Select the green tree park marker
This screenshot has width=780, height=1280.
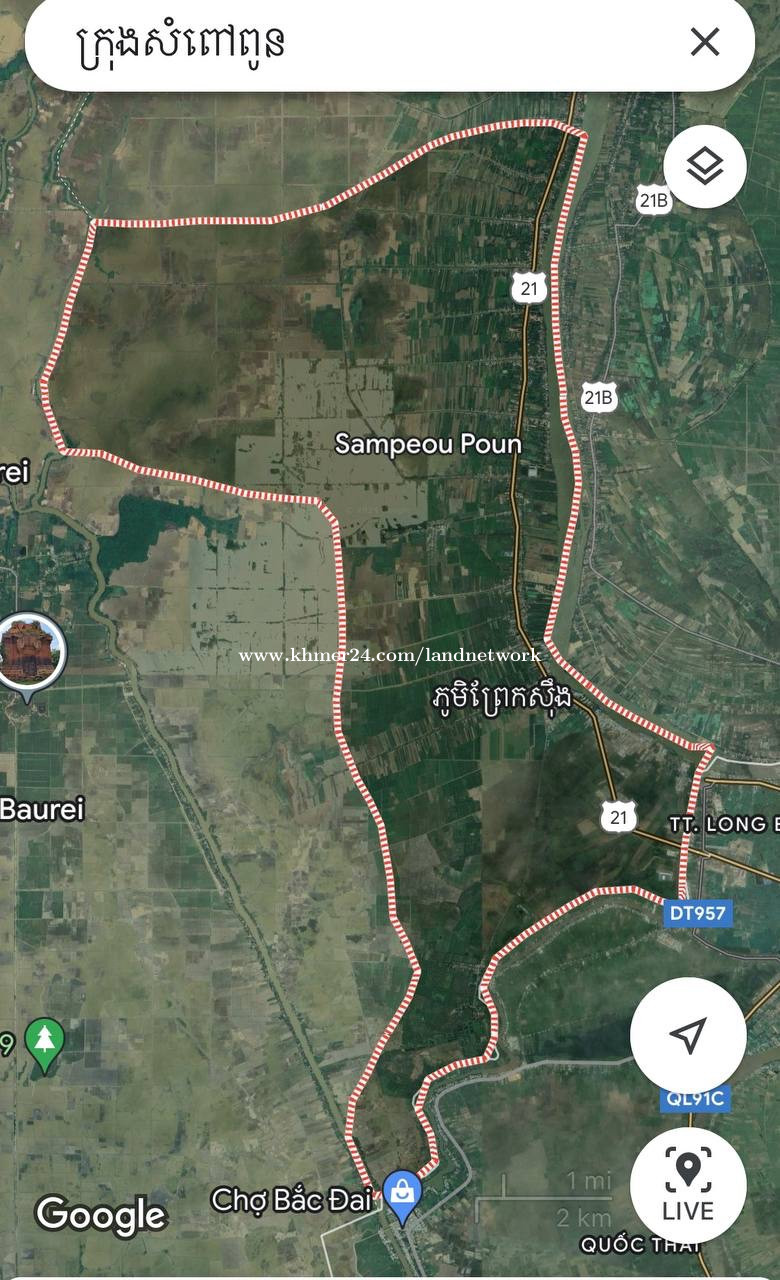(44, 1044)
